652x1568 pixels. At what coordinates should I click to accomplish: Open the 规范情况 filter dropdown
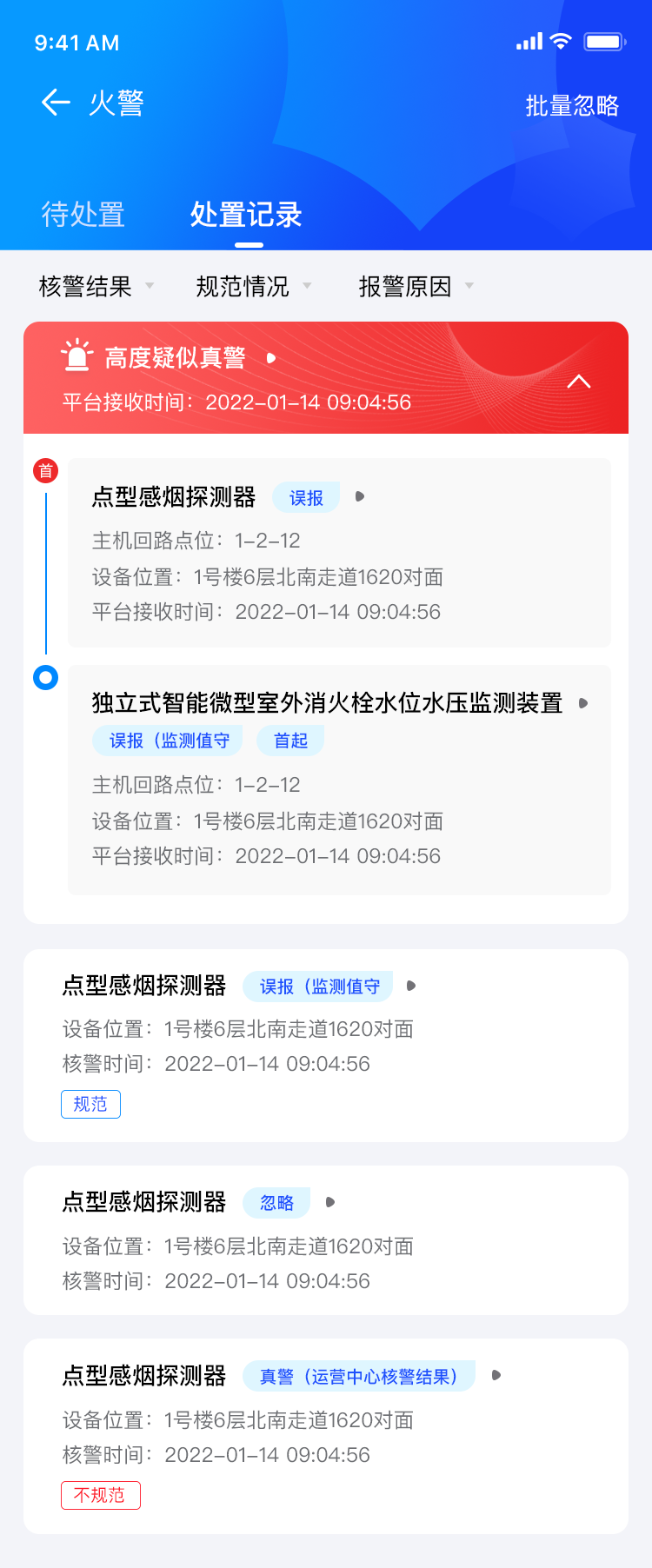pos(253,286)
